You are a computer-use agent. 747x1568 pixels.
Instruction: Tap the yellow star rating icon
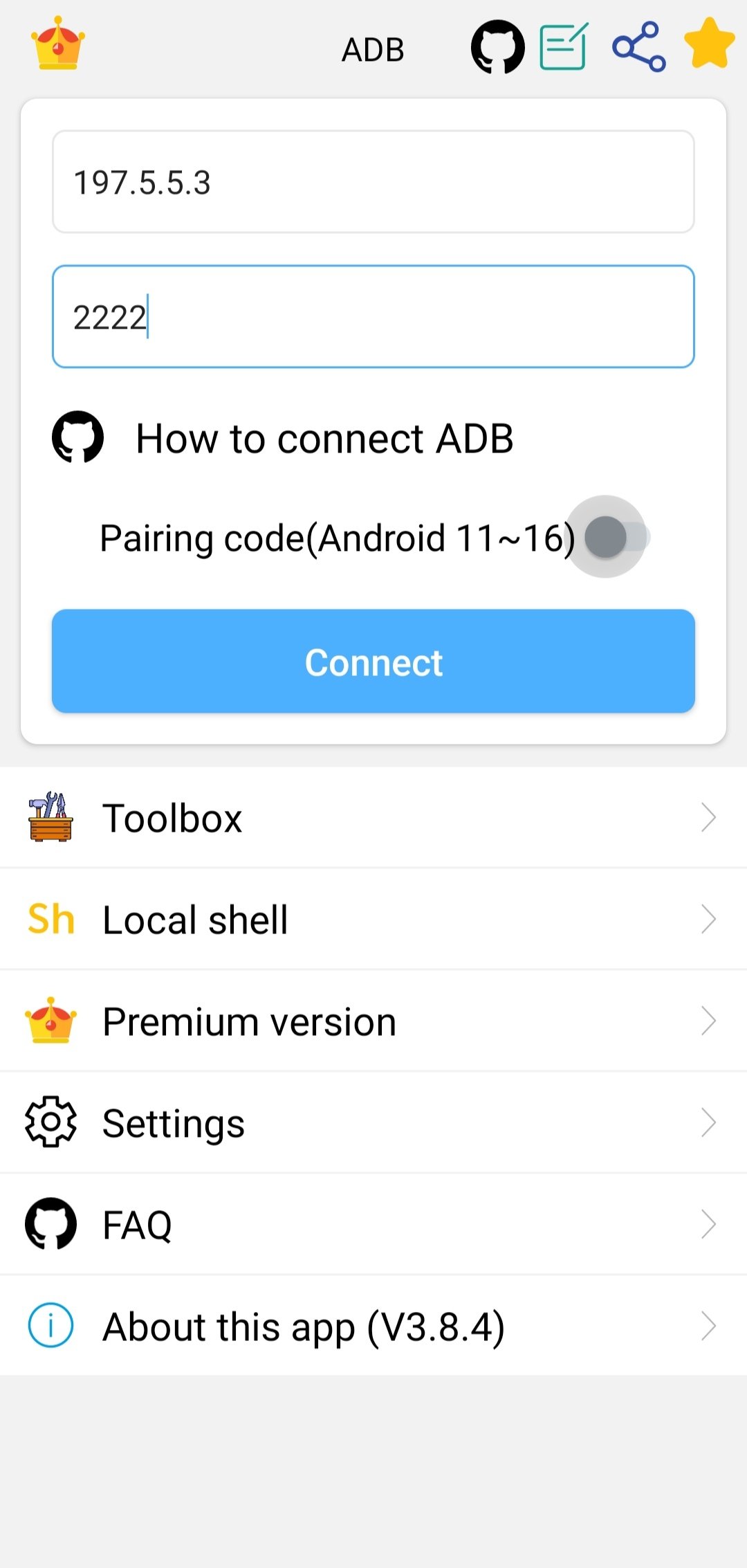tap(709, 44)
